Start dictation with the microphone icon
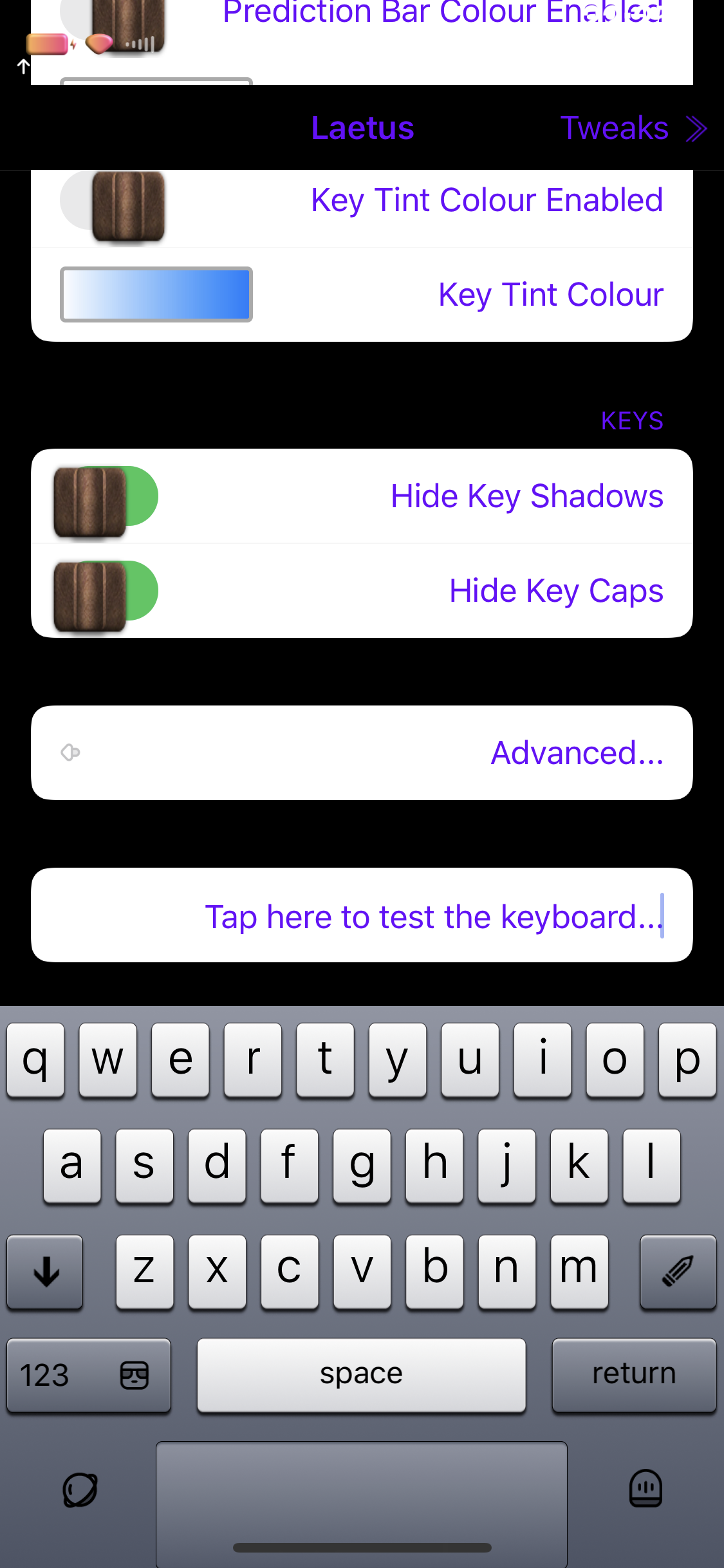Viewport: 724px width, 1568px height. (x=645, y=1488)
